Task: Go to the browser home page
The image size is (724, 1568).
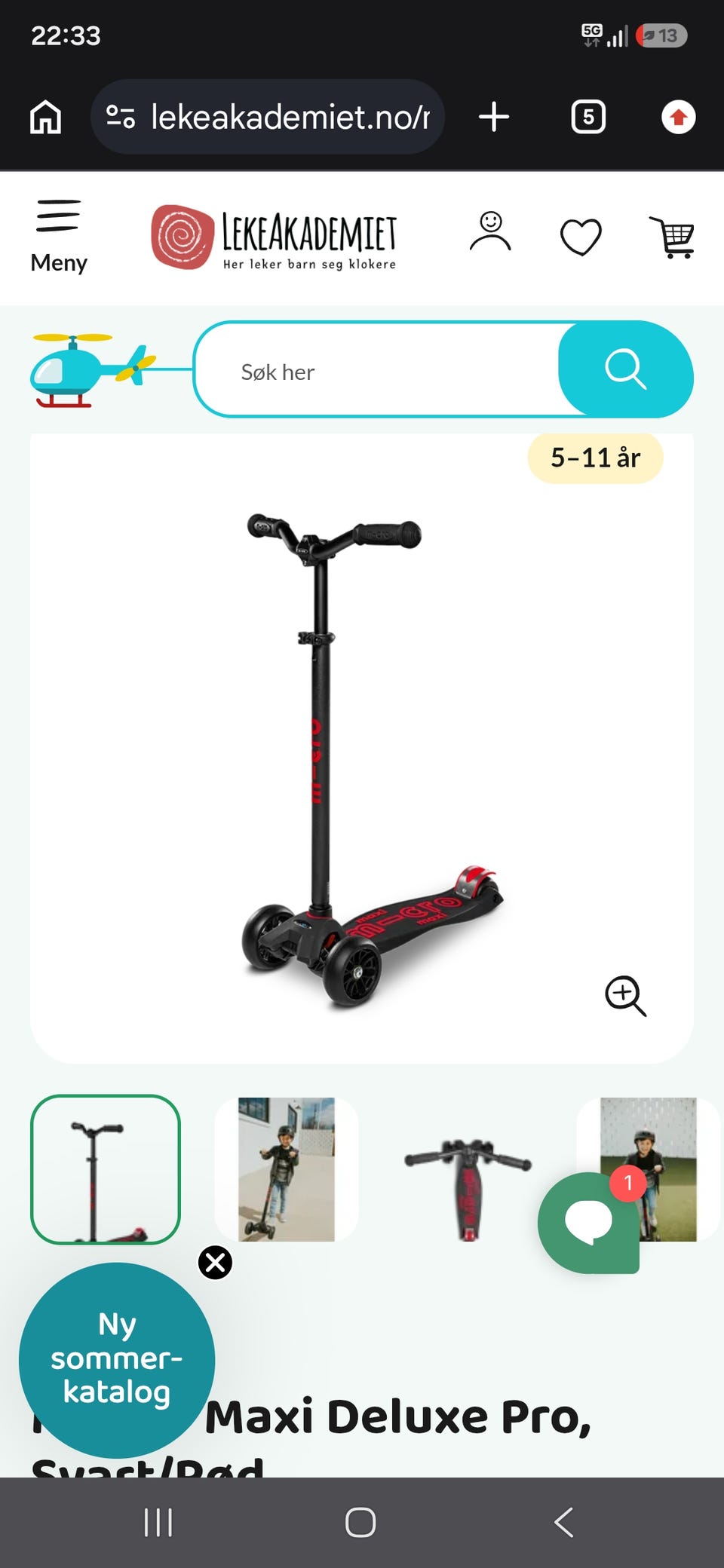Action: pos(45,117)
